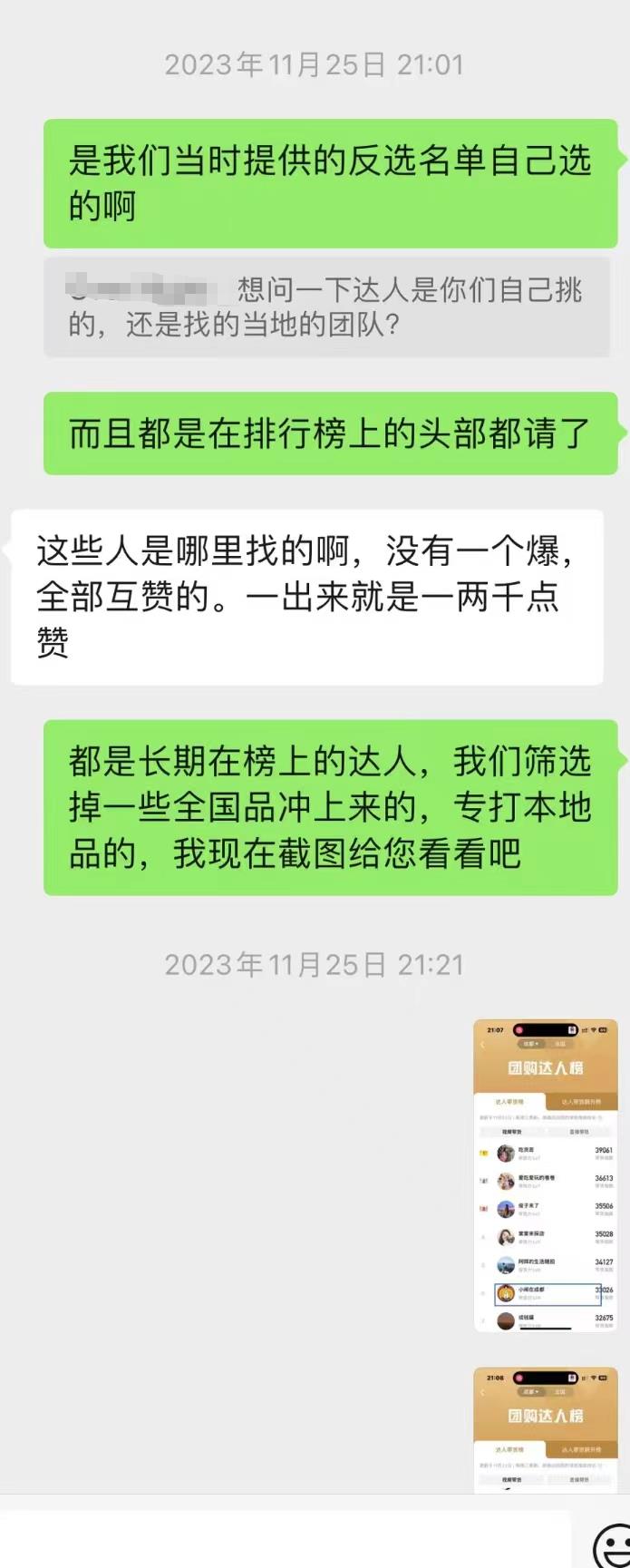Tap the quoted message about 达人
630x1568 pixels.
point(326,307)
